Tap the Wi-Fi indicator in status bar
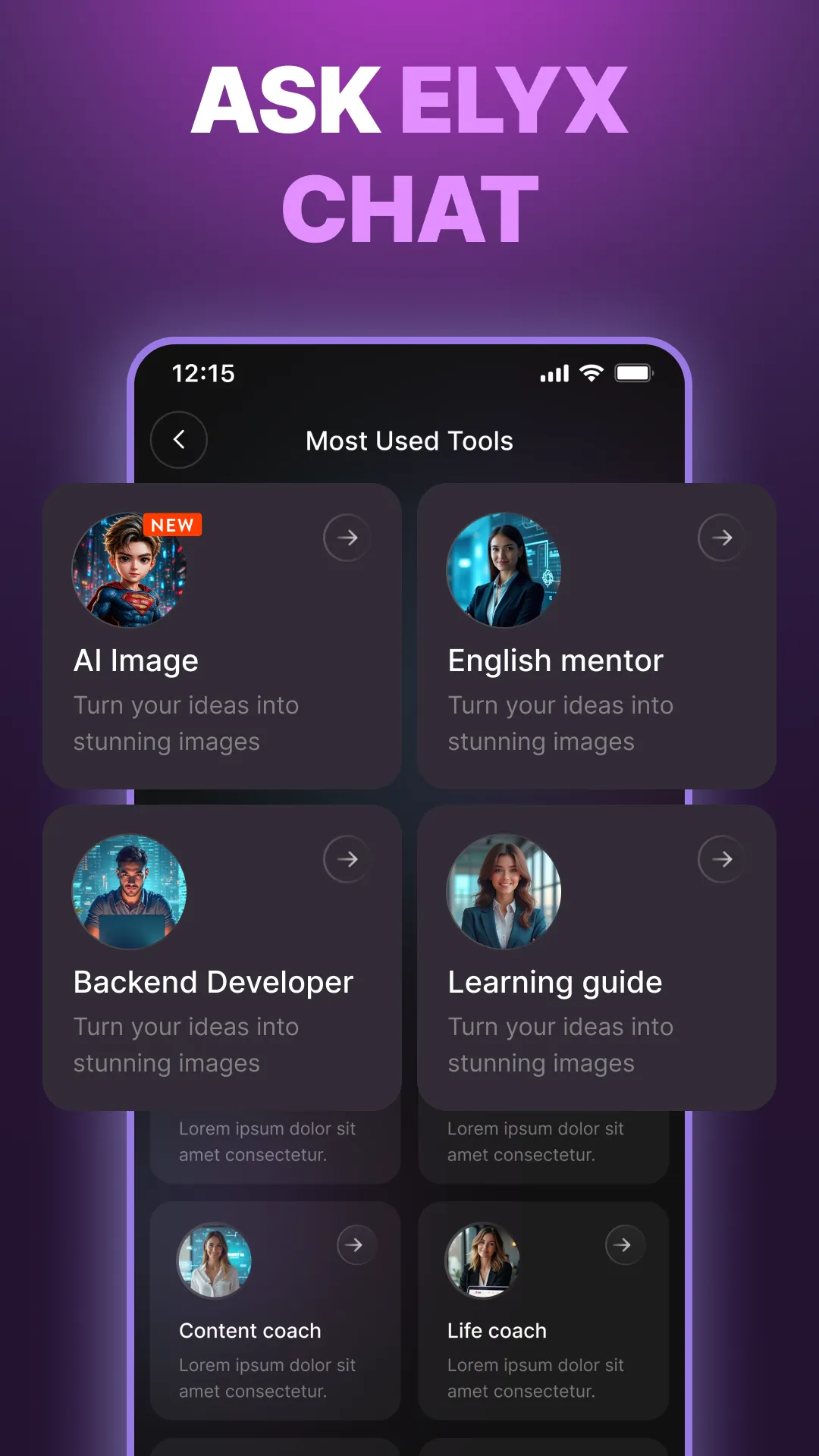819x1456 pixels. coord(590,372)
